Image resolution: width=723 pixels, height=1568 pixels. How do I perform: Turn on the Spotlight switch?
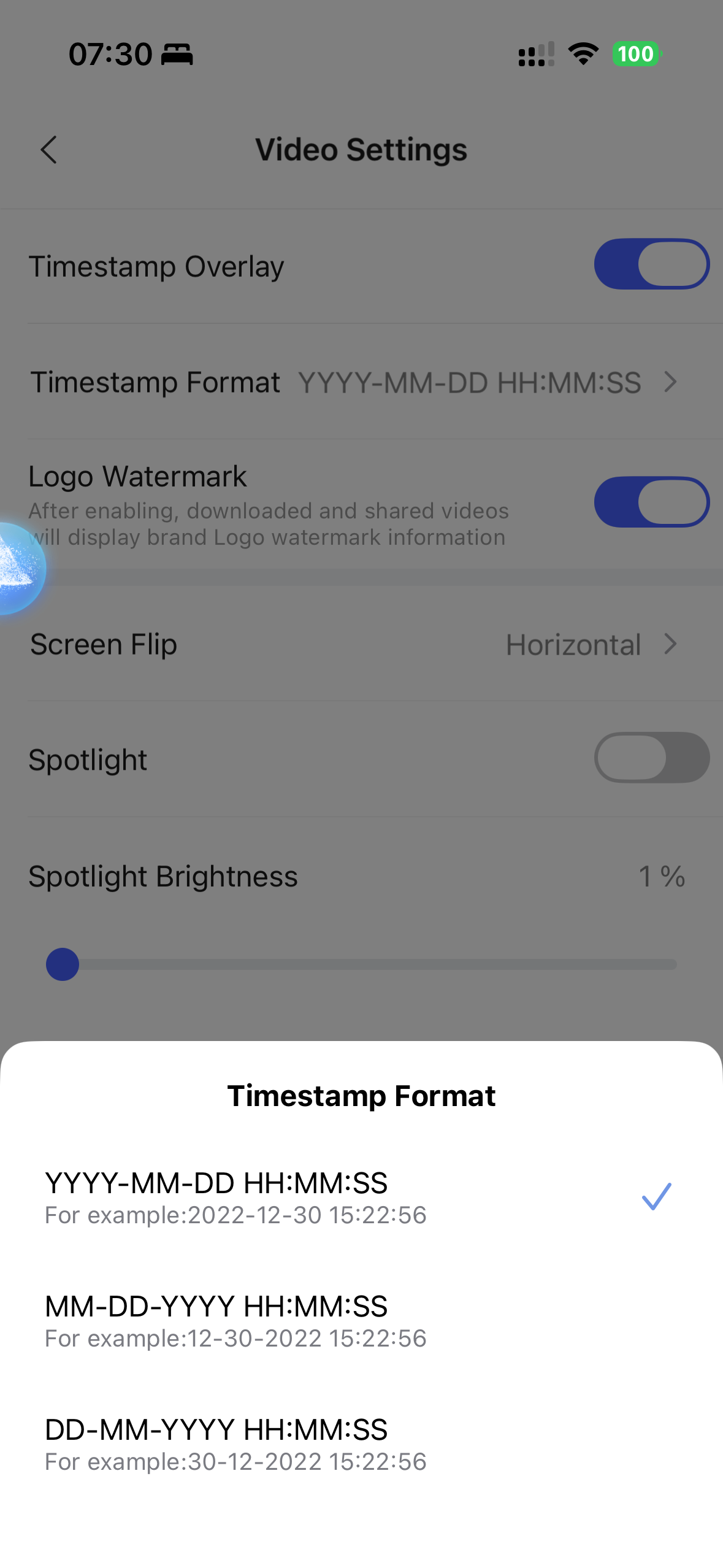point(651,758)
